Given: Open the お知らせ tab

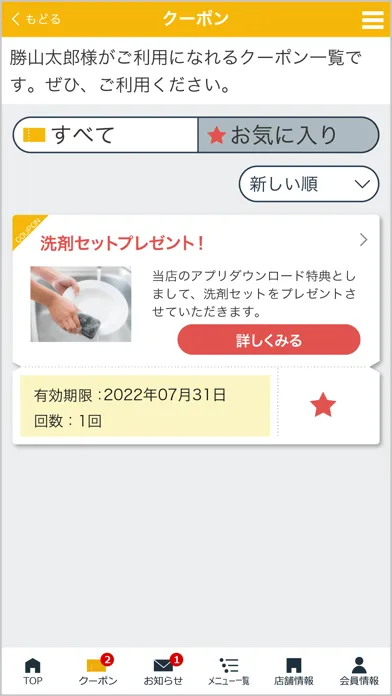Looking at the screenshot, I should [x=163, y=671].
